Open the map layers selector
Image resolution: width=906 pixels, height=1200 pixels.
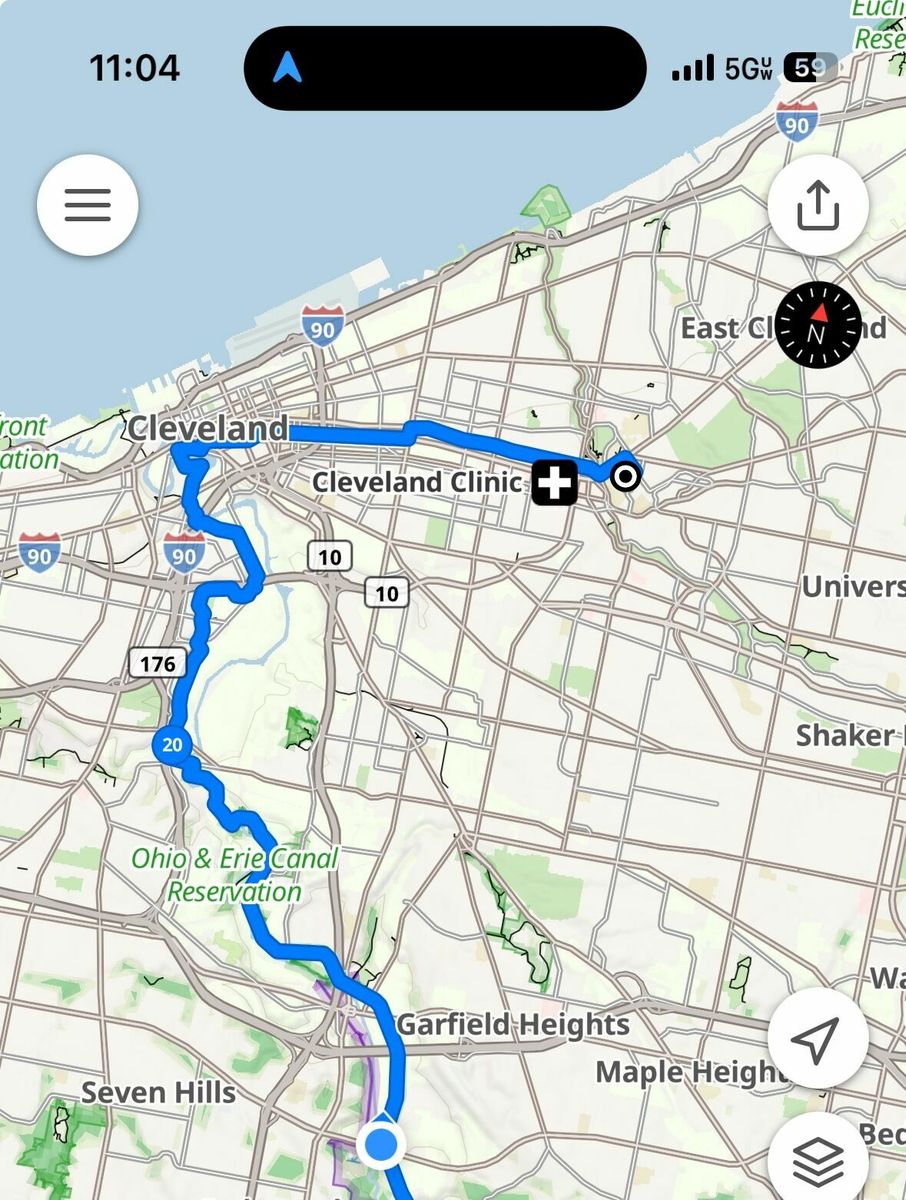(817, 1158)
